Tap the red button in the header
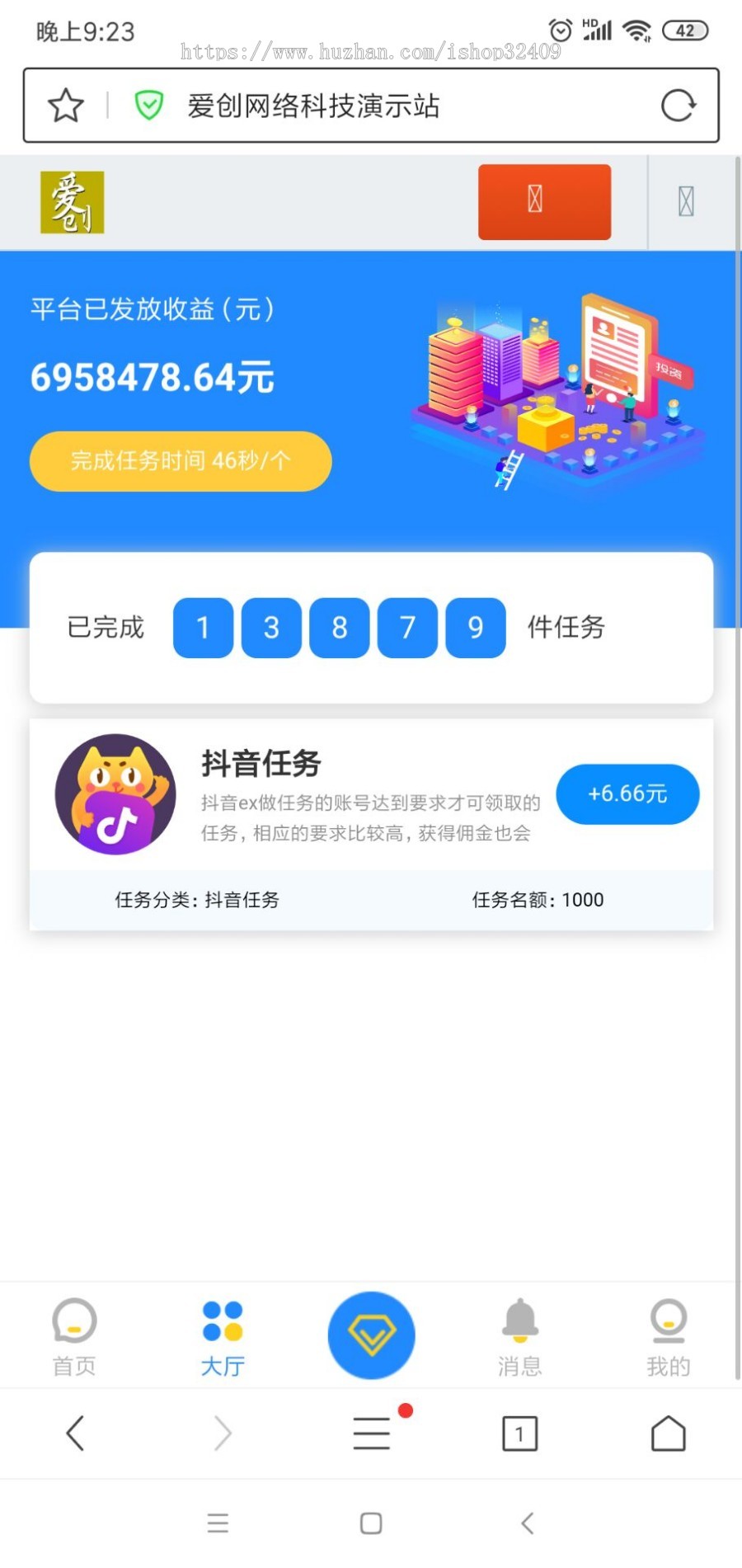Screen dimensions: 742x1568 tap(544, 203)
